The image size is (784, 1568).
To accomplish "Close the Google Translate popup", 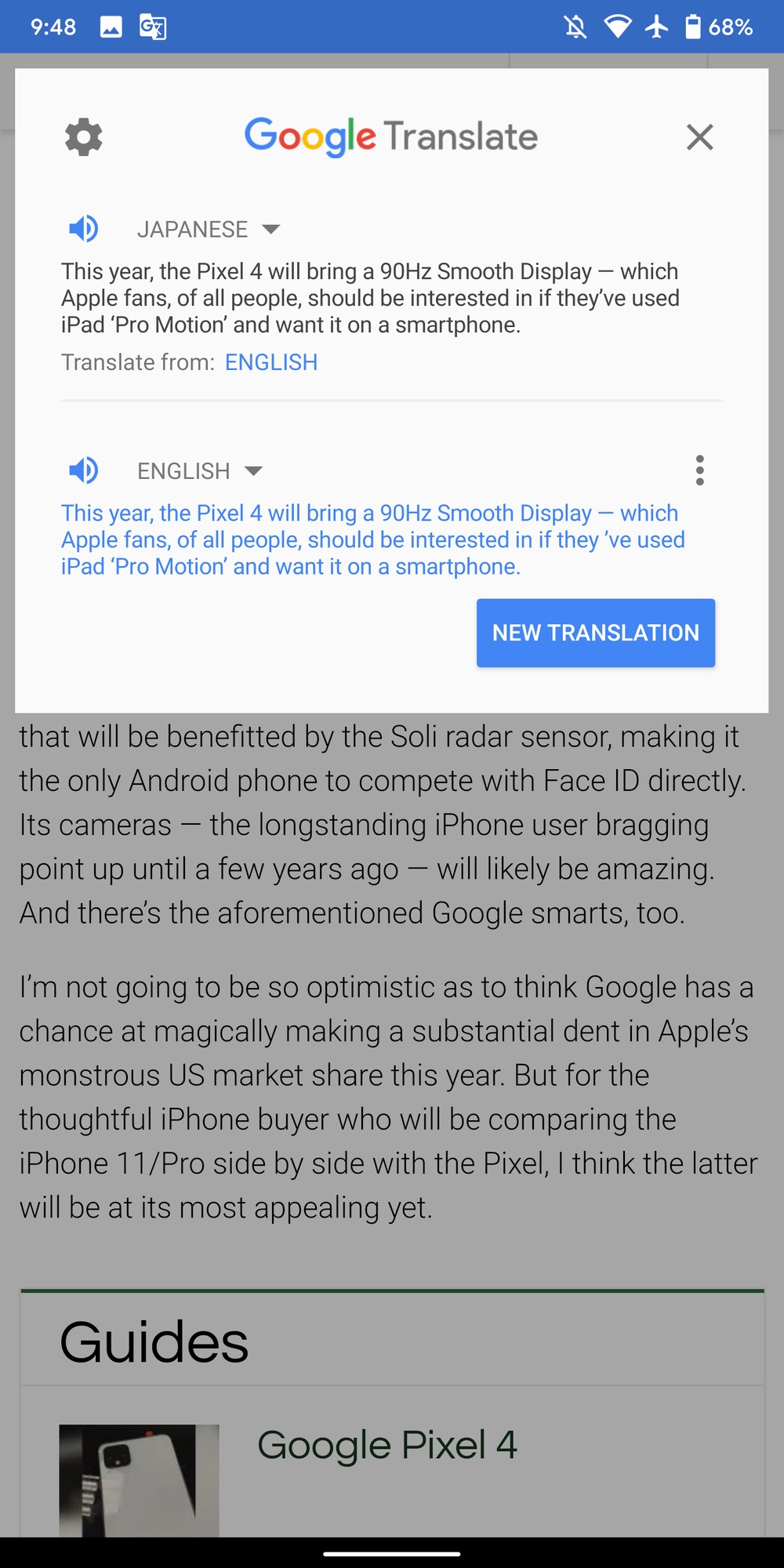I will (699, 137).
